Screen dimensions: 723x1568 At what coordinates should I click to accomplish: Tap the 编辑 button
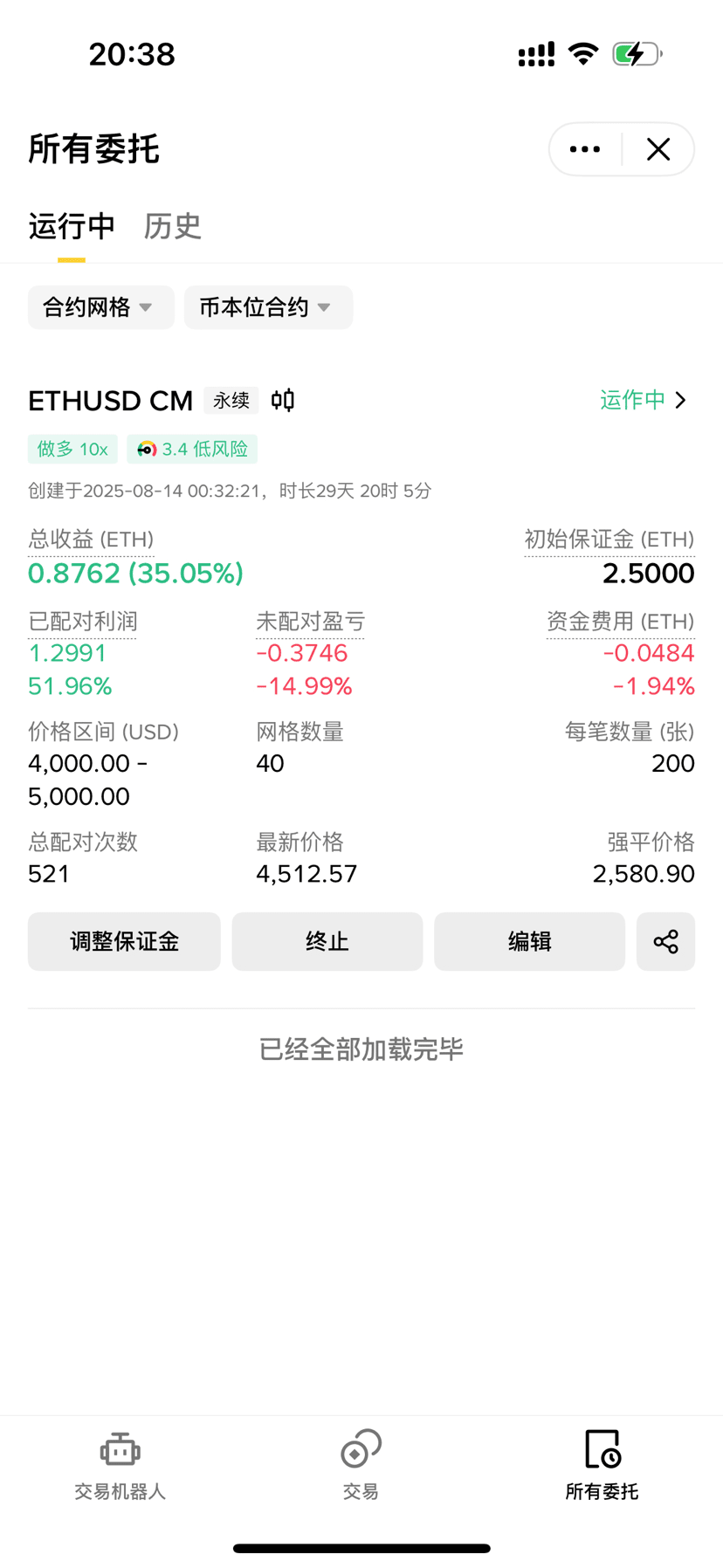coord(529,941)
